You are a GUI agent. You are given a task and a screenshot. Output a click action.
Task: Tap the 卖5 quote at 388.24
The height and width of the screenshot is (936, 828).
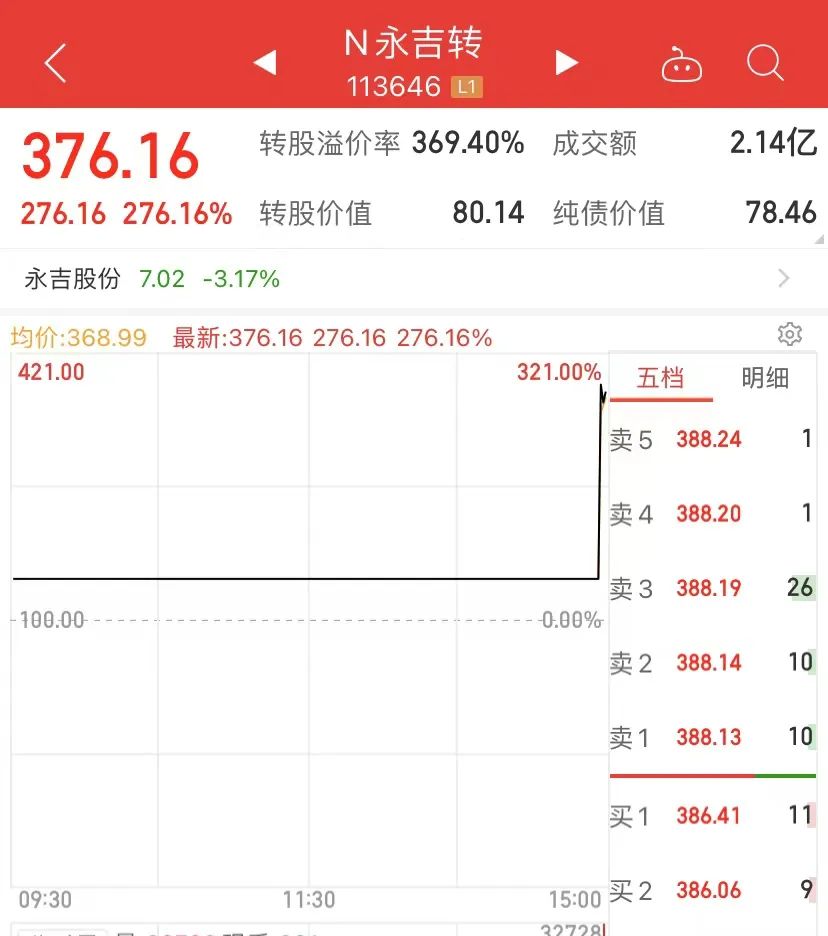coord(709,439)
